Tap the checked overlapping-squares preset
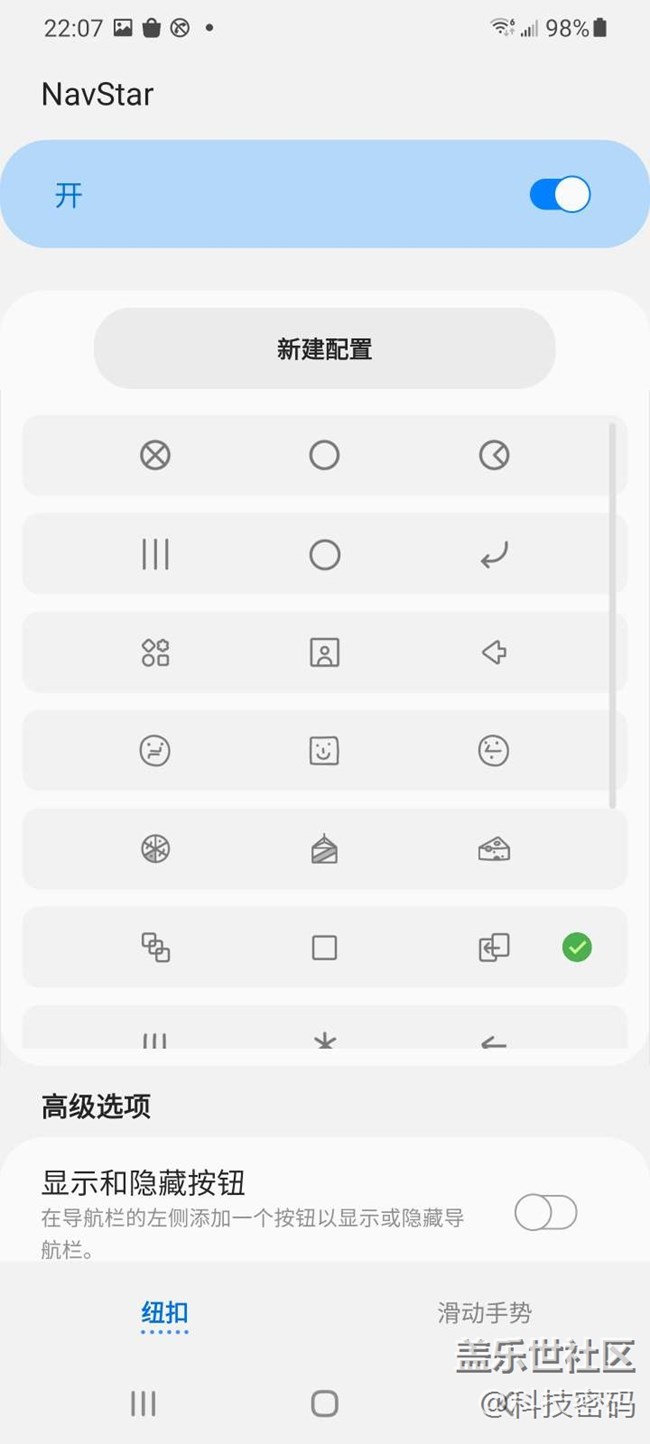The width and height of the screenshot is (650, 1444). (324, 947)
